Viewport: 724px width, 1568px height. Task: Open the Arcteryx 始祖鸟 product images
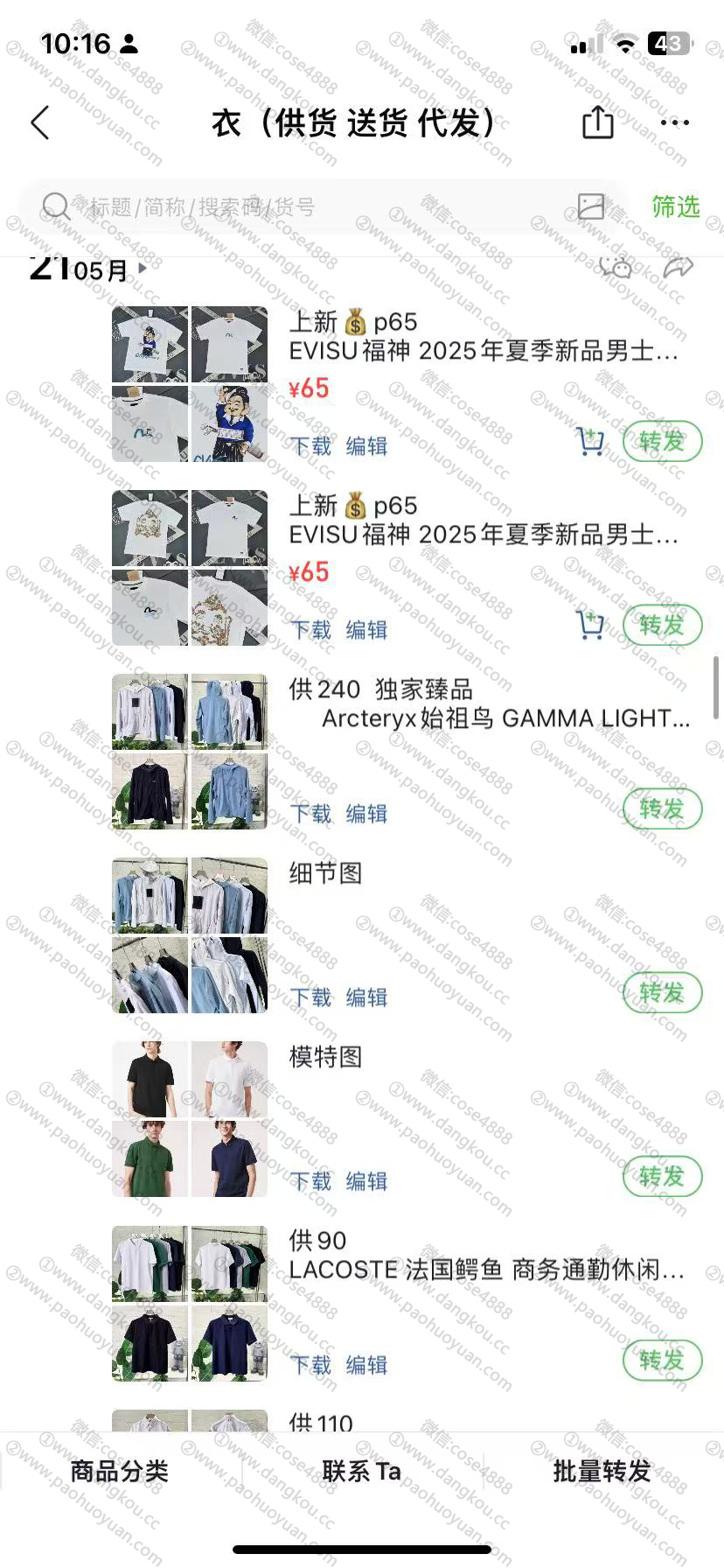tap(190, 752)
